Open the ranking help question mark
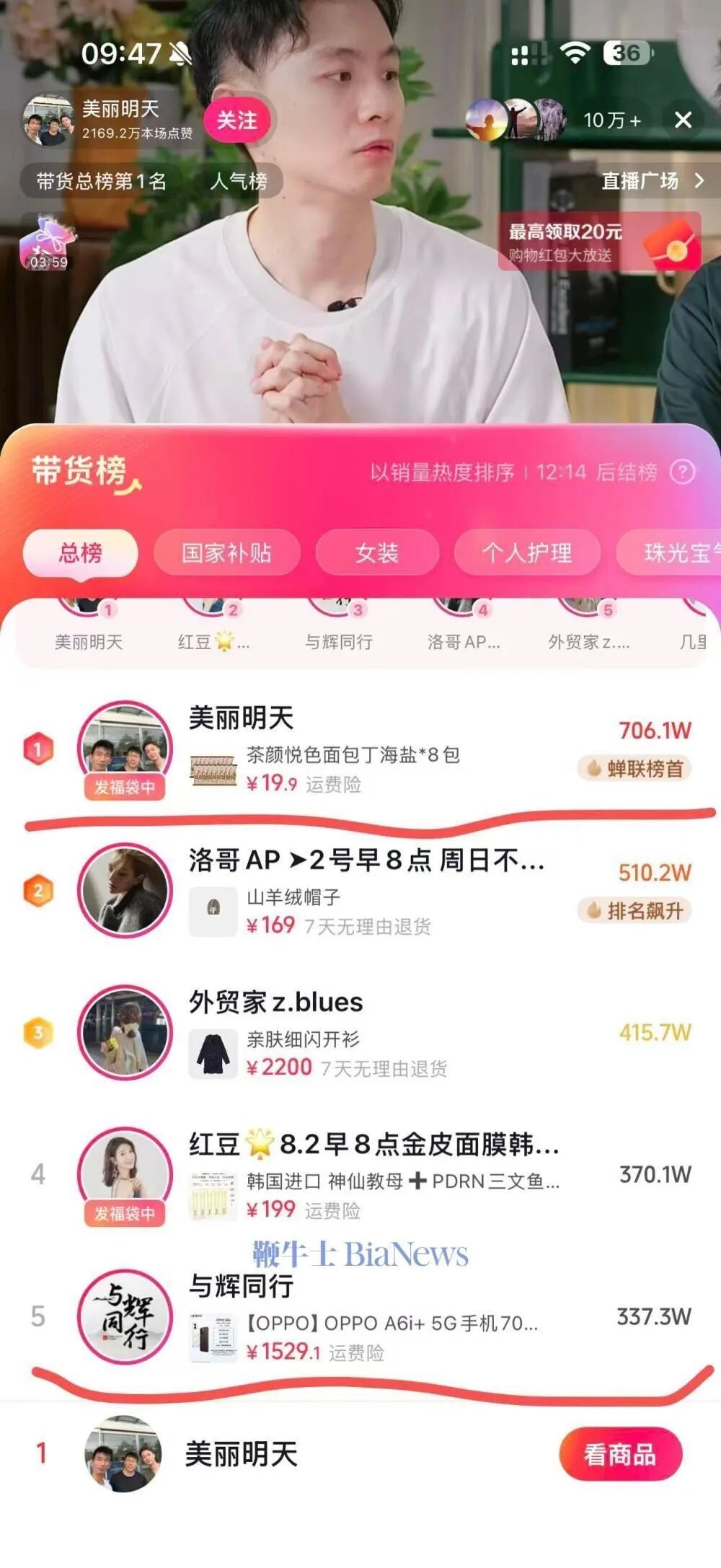This screenshot has height=1568, width=721. coord(682,472)
